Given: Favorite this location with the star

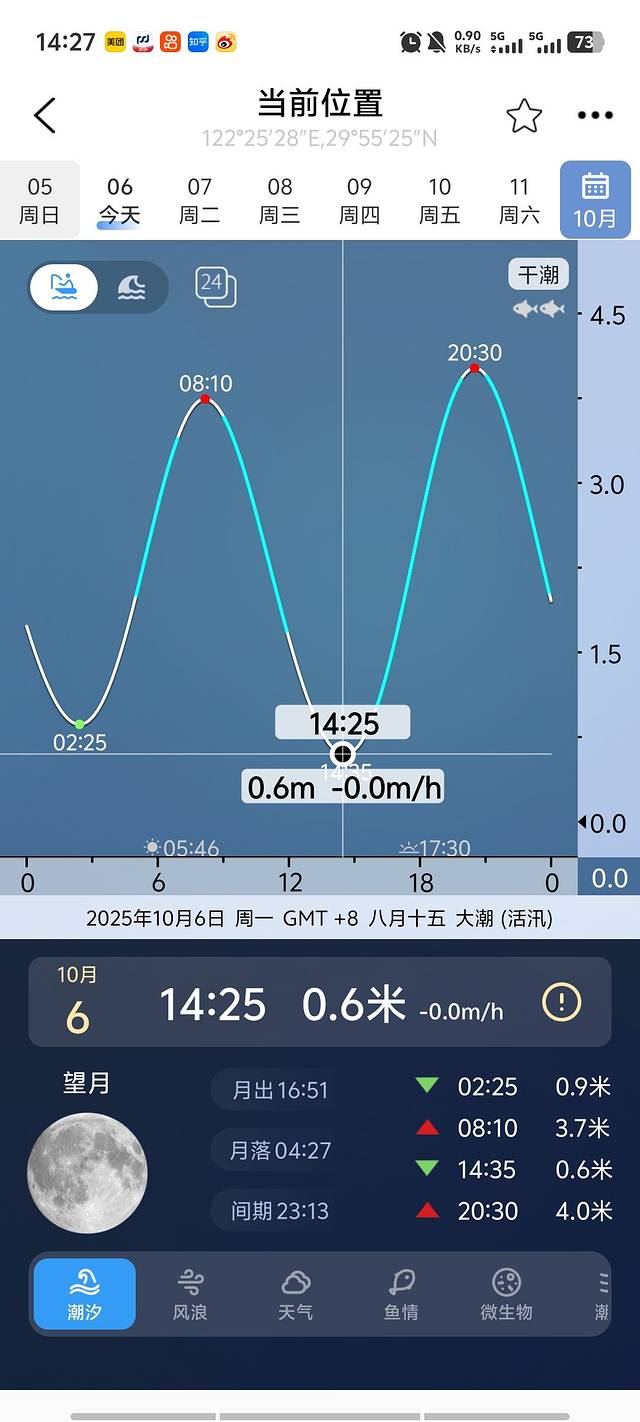Looking at the screenshot, I should (524, 116).
